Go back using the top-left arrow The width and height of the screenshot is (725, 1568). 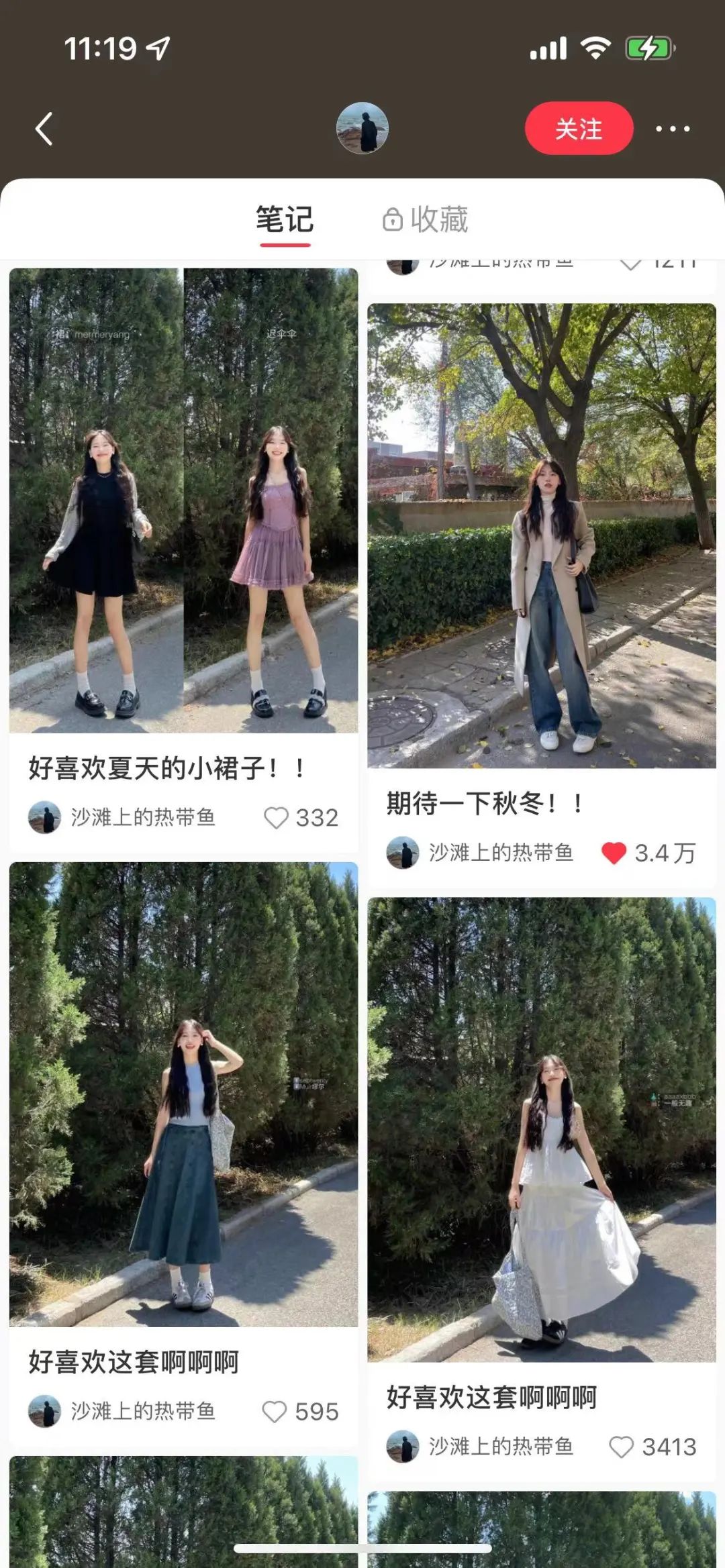pos(44,129)
